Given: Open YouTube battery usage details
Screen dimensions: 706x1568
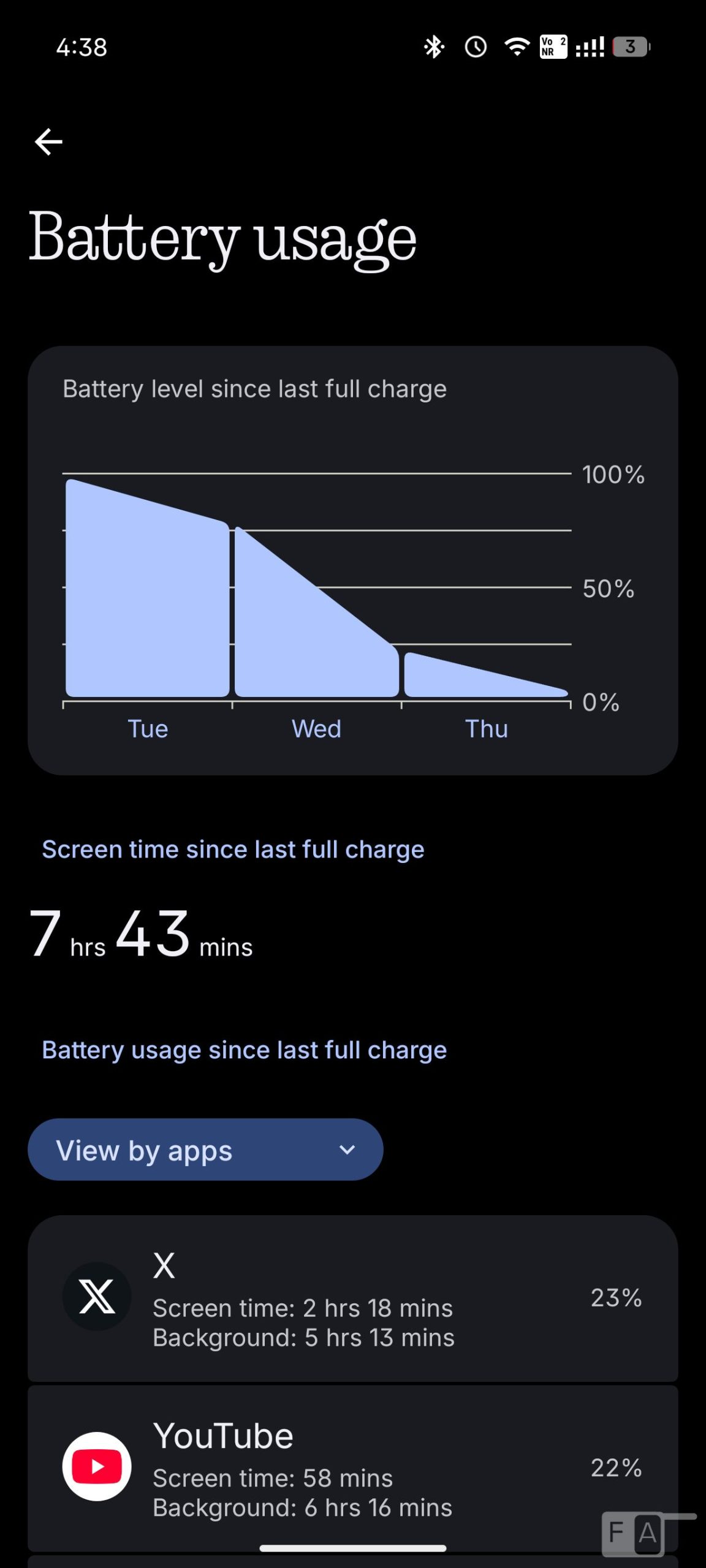Looking at the screenshot, I should tap(352, 1467).
